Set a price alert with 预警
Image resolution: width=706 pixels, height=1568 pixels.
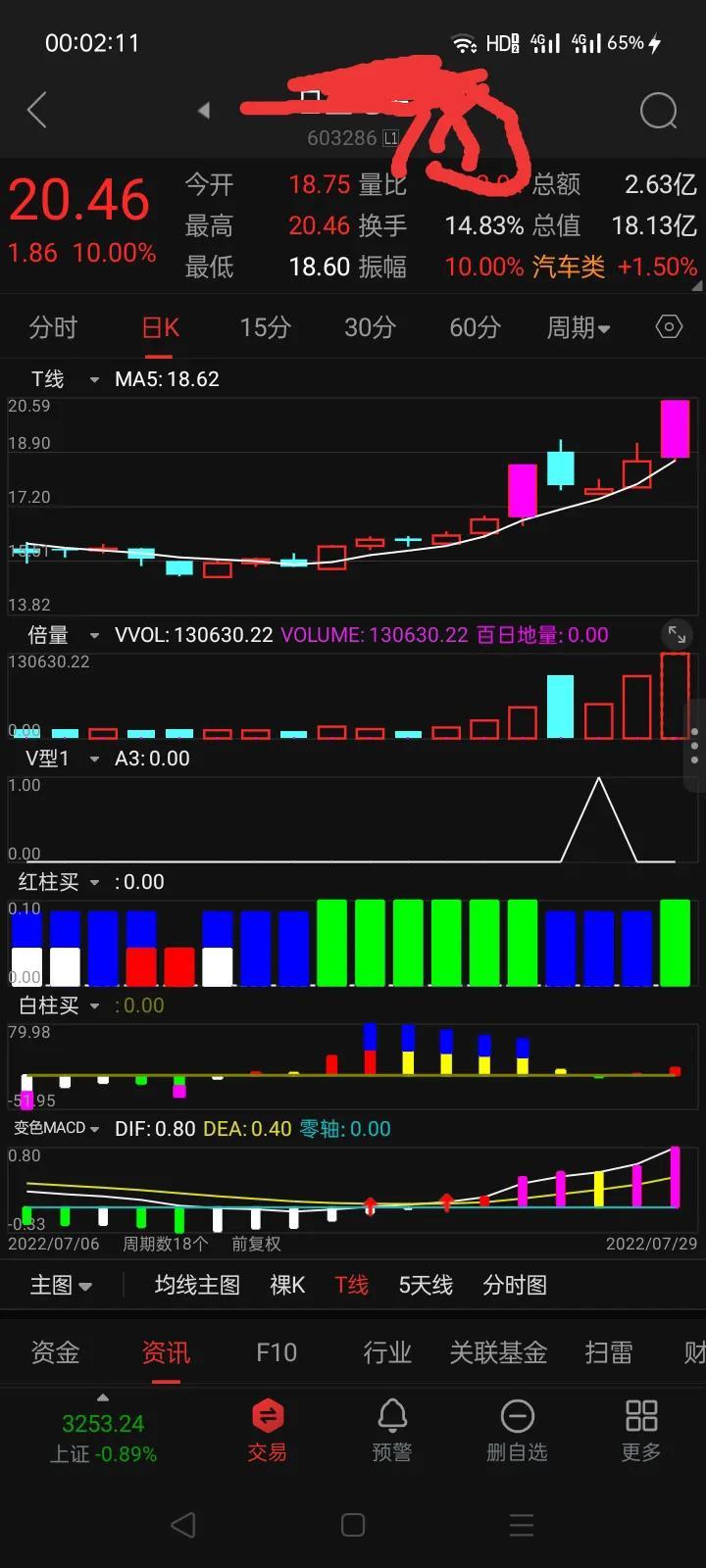click(x=392, y=1430)
